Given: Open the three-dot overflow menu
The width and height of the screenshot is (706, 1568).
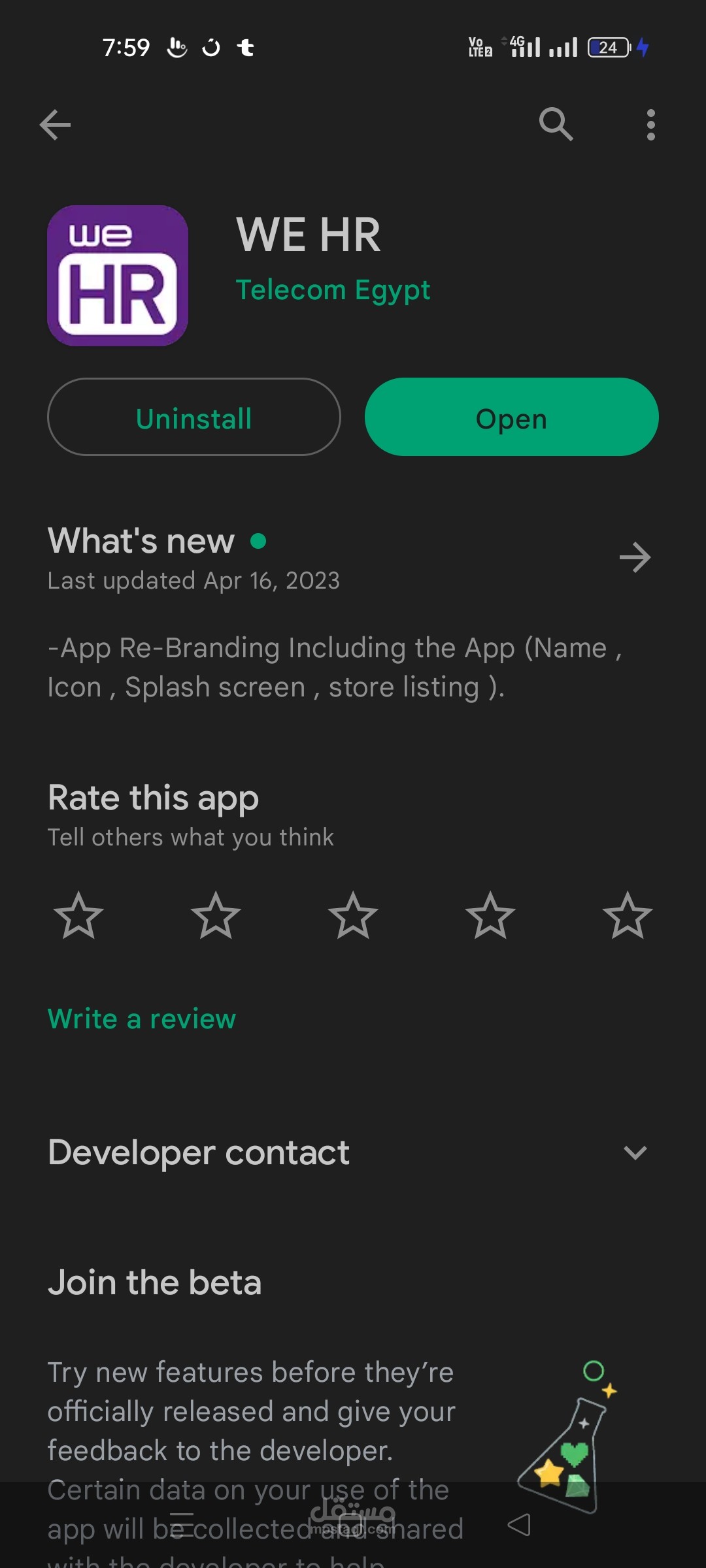Looking at the screenshot, I should (x=650, y=124).
